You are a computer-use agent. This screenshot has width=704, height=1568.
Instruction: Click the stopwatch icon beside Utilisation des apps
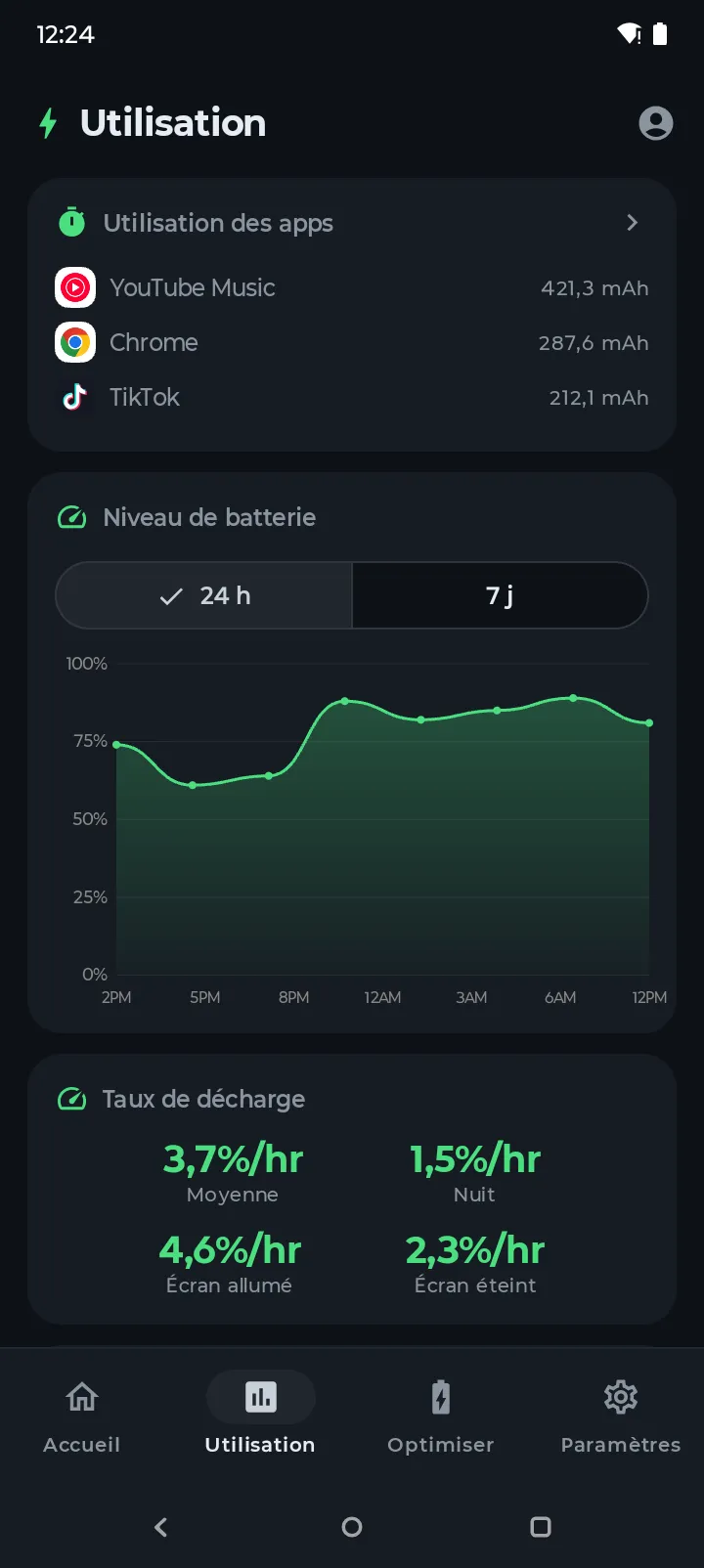pos(70,223)
